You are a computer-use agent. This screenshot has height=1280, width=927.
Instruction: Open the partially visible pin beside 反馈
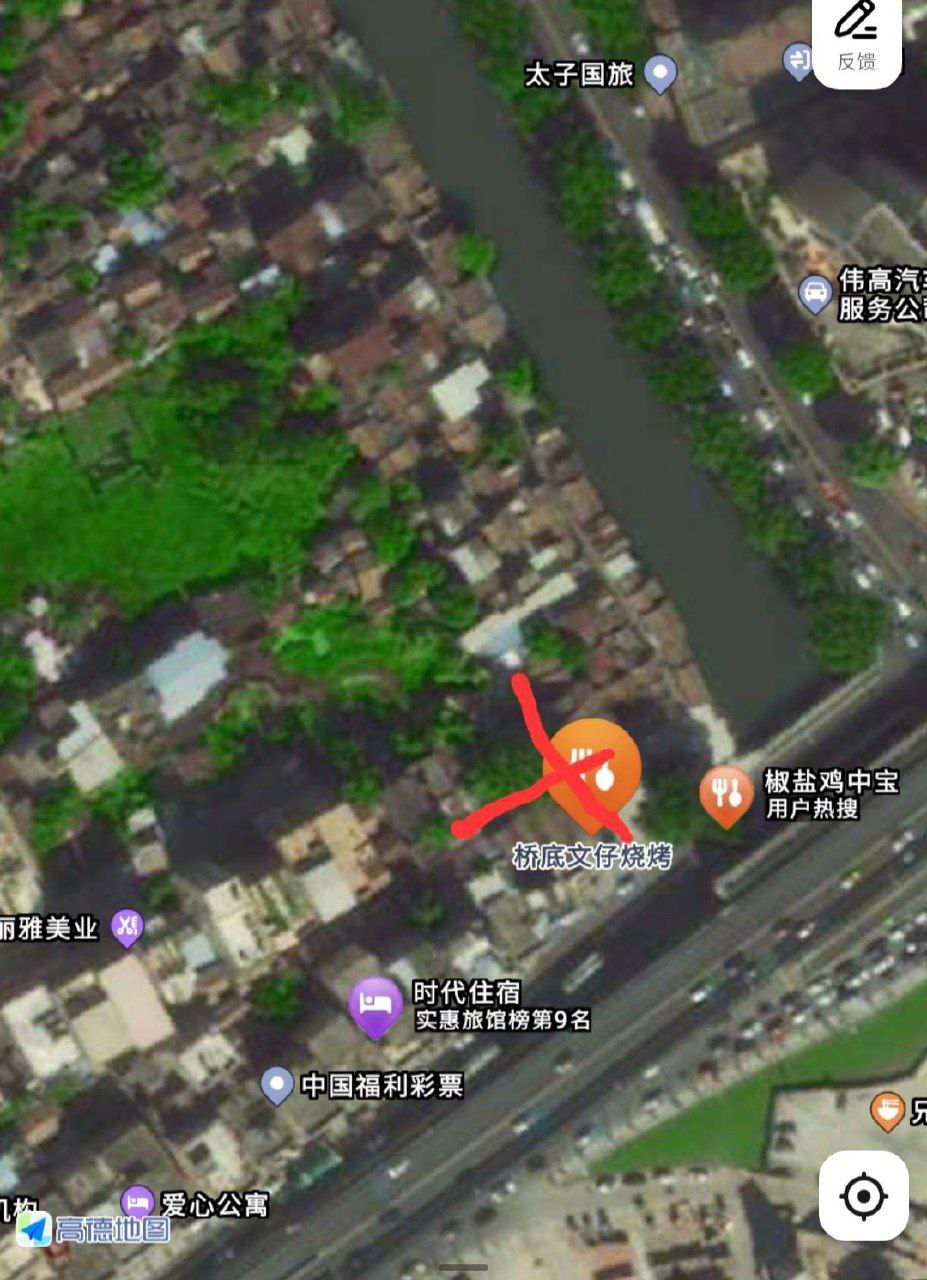tap(800, 57)
